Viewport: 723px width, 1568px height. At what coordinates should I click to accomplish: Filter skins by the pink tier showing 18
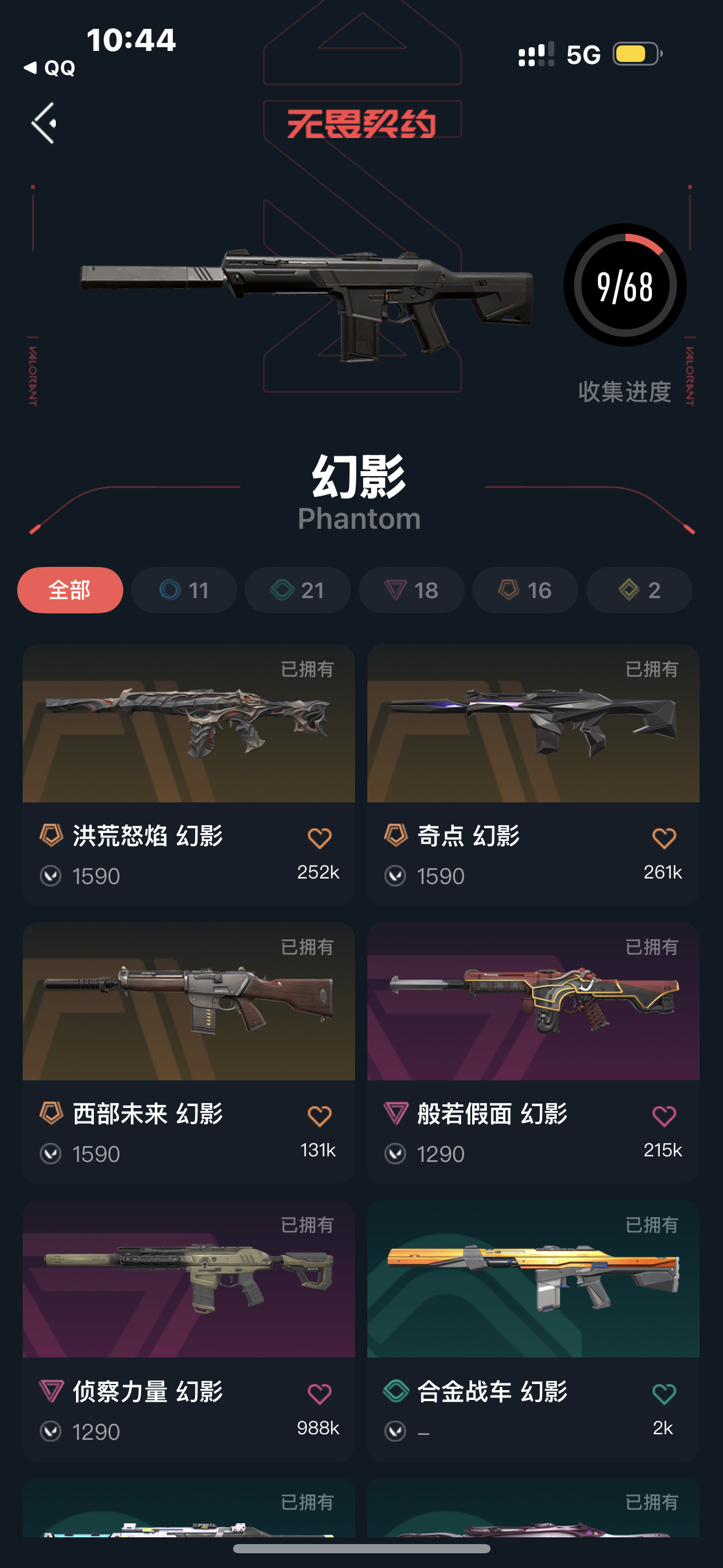click(411, 590)
